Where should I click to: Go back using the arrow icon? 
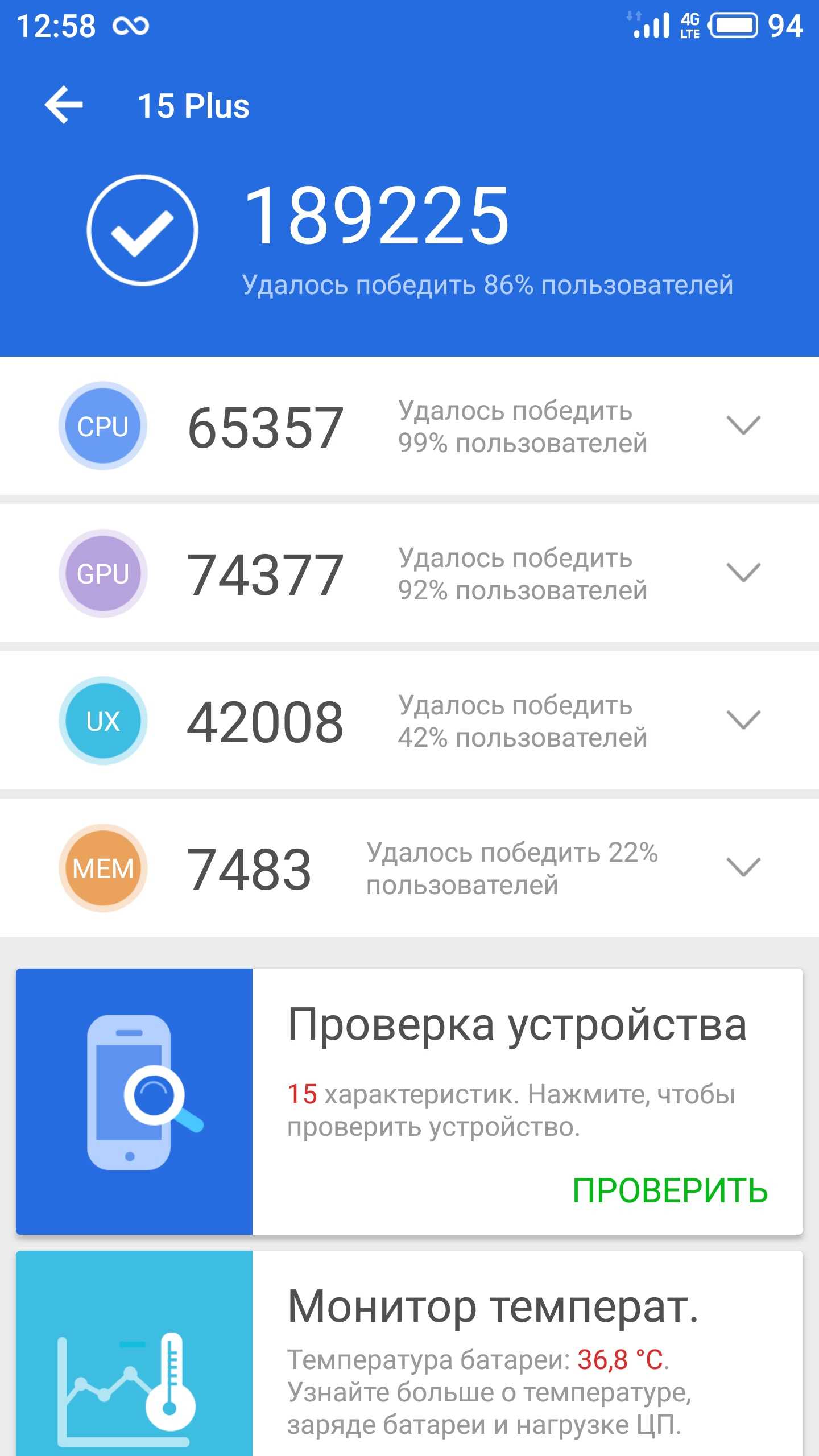point(64,105)
